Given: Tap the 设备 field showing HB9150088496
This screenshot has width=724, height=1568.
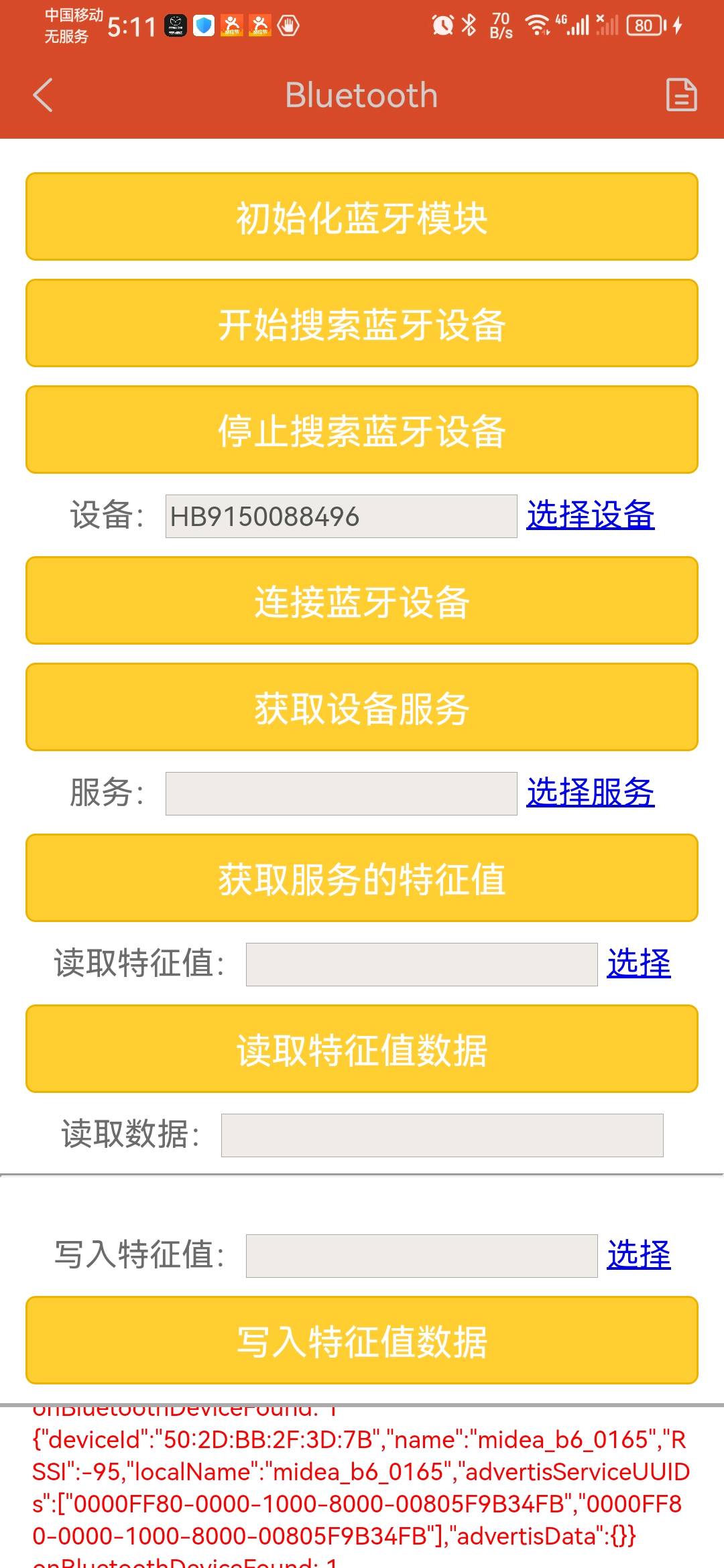Looking at the screenshot, I should pos(341,517).
